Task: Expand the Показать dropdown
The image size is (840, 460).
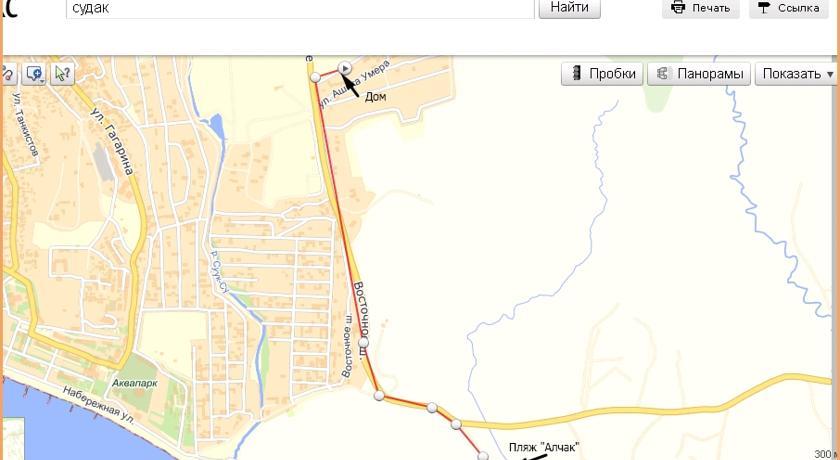Action: 796,73
